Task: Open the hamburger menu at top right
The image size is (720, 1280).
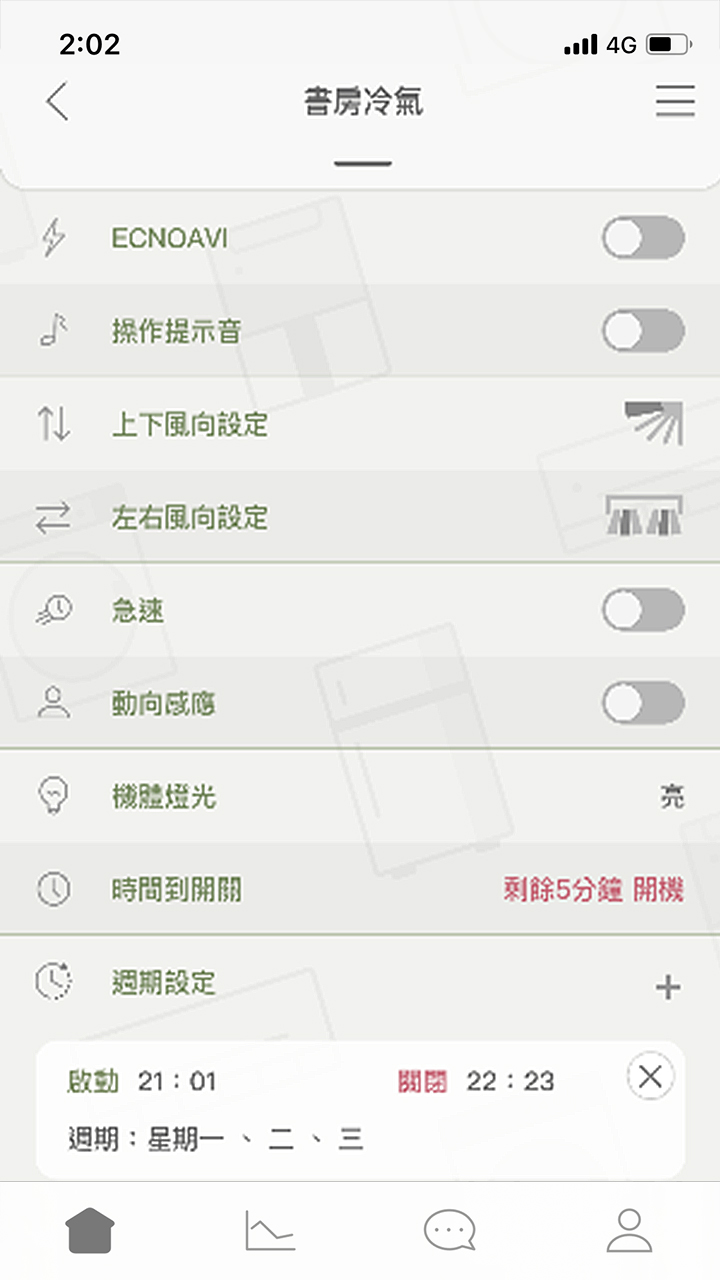Action: tap(675, 101)
